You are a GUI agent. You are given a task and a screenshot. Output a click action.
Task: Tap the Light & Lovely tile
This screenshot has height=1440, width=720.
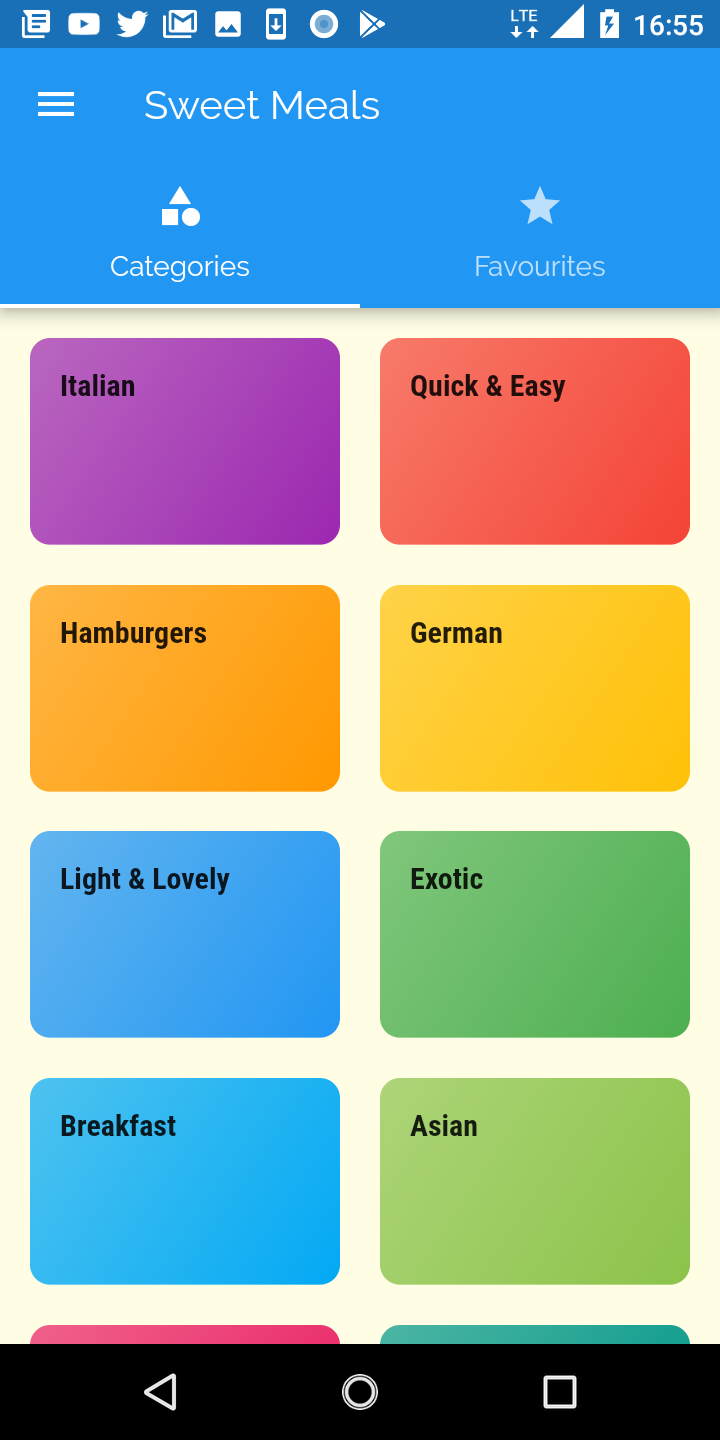pos(184,934)
